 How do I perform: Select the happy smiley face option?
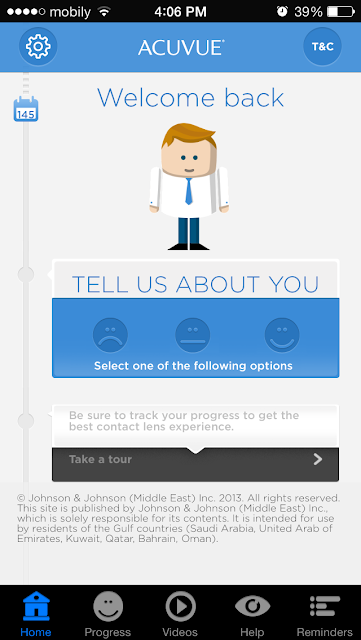pyautogui.click(x=282, y=335)
